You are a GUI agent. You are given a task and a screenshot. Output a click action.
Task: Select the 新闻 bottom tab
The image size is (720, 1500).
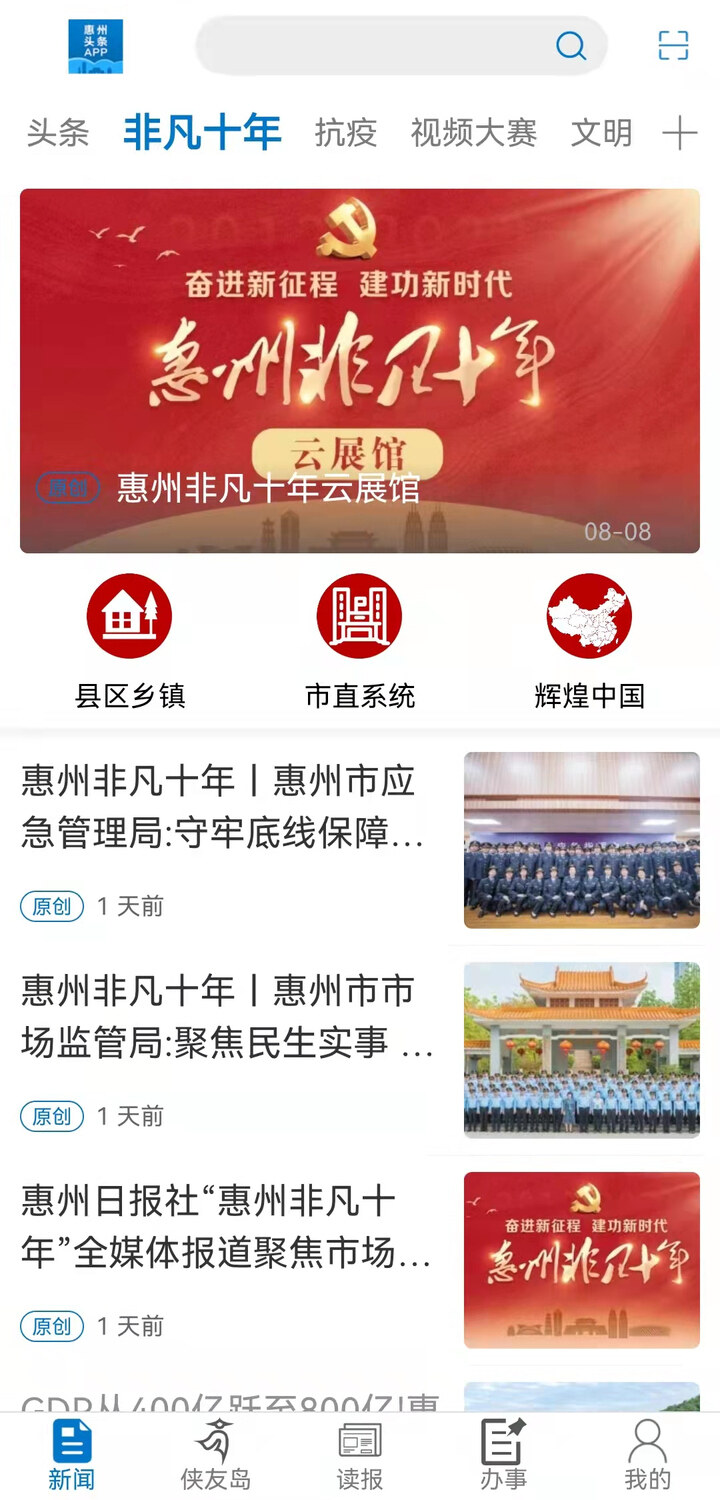[x=71, y=1455]
